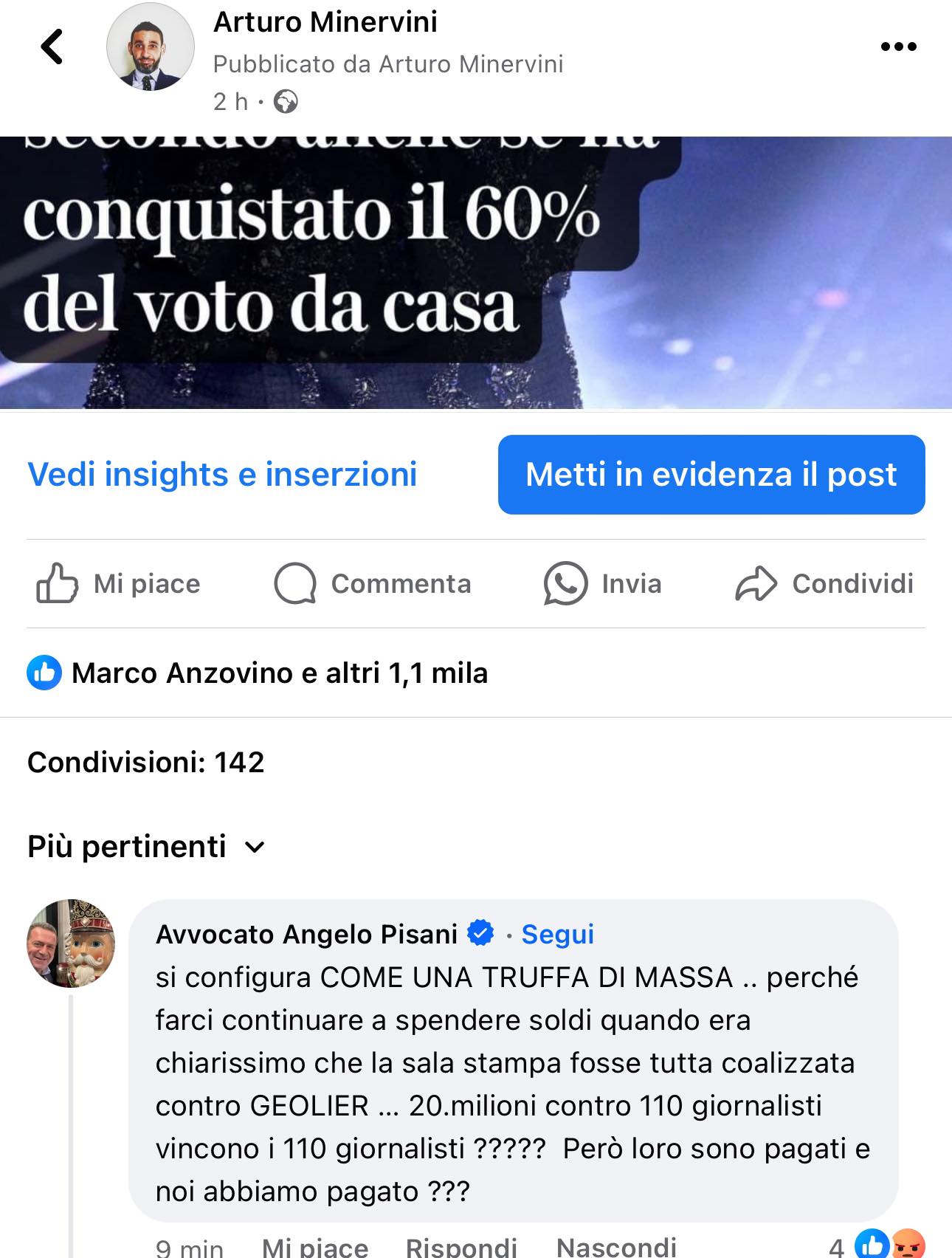
Task: Share the post with Condividi
Action: 824,584
